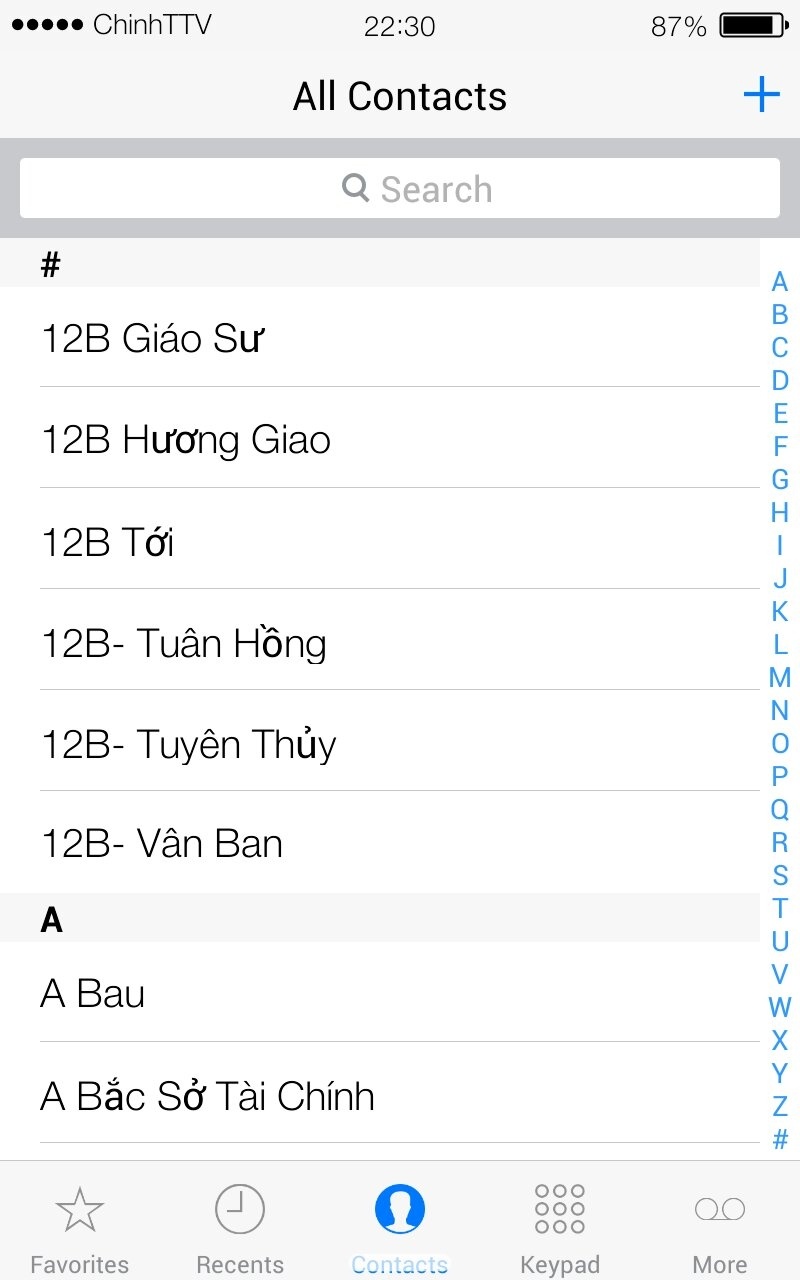Open contact 12B Giáo Sư

click(380, 338)
